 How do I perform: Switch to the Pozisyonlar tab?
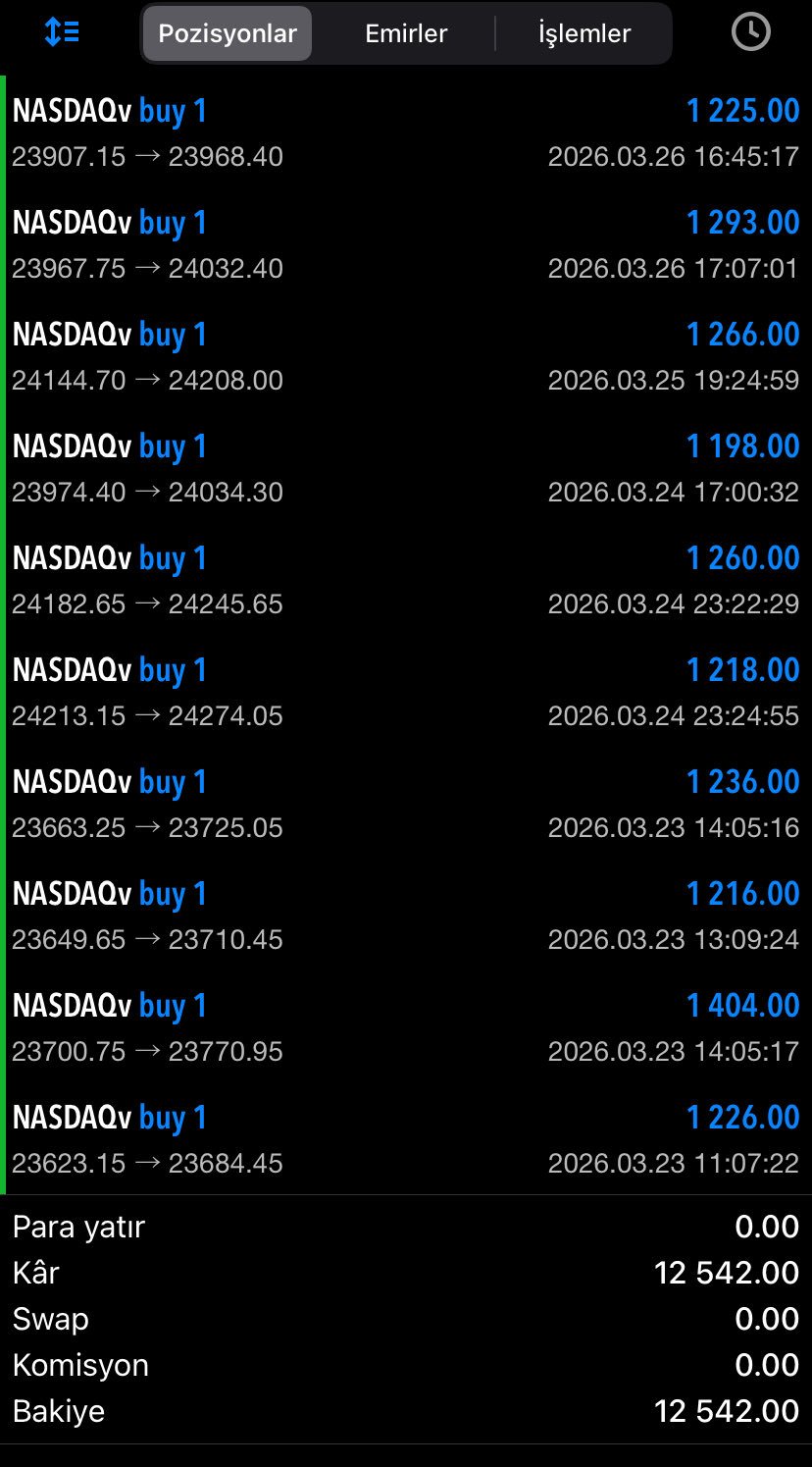click(228, 33)
